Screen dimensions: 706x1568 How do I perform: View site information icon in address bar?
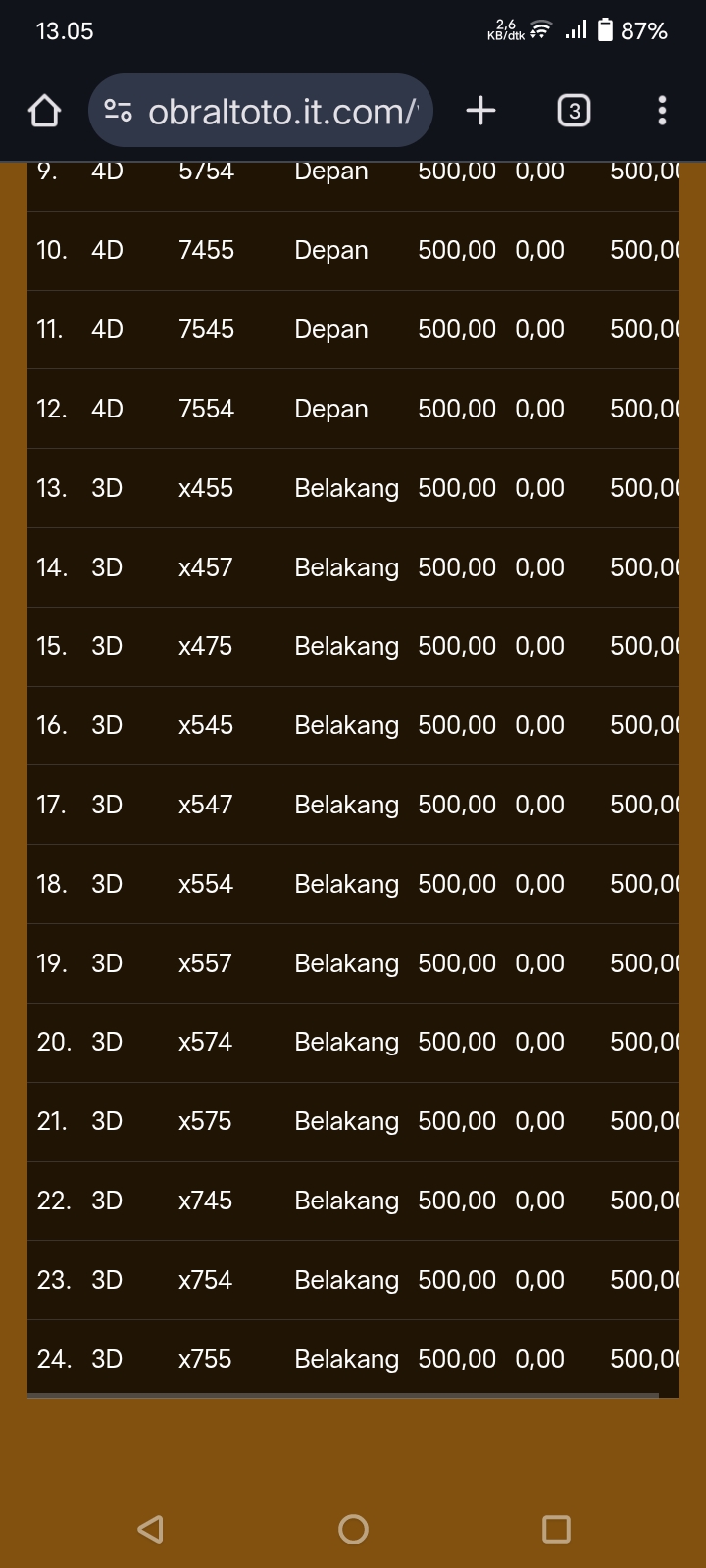pyautogui.click(x=119, y=111)
